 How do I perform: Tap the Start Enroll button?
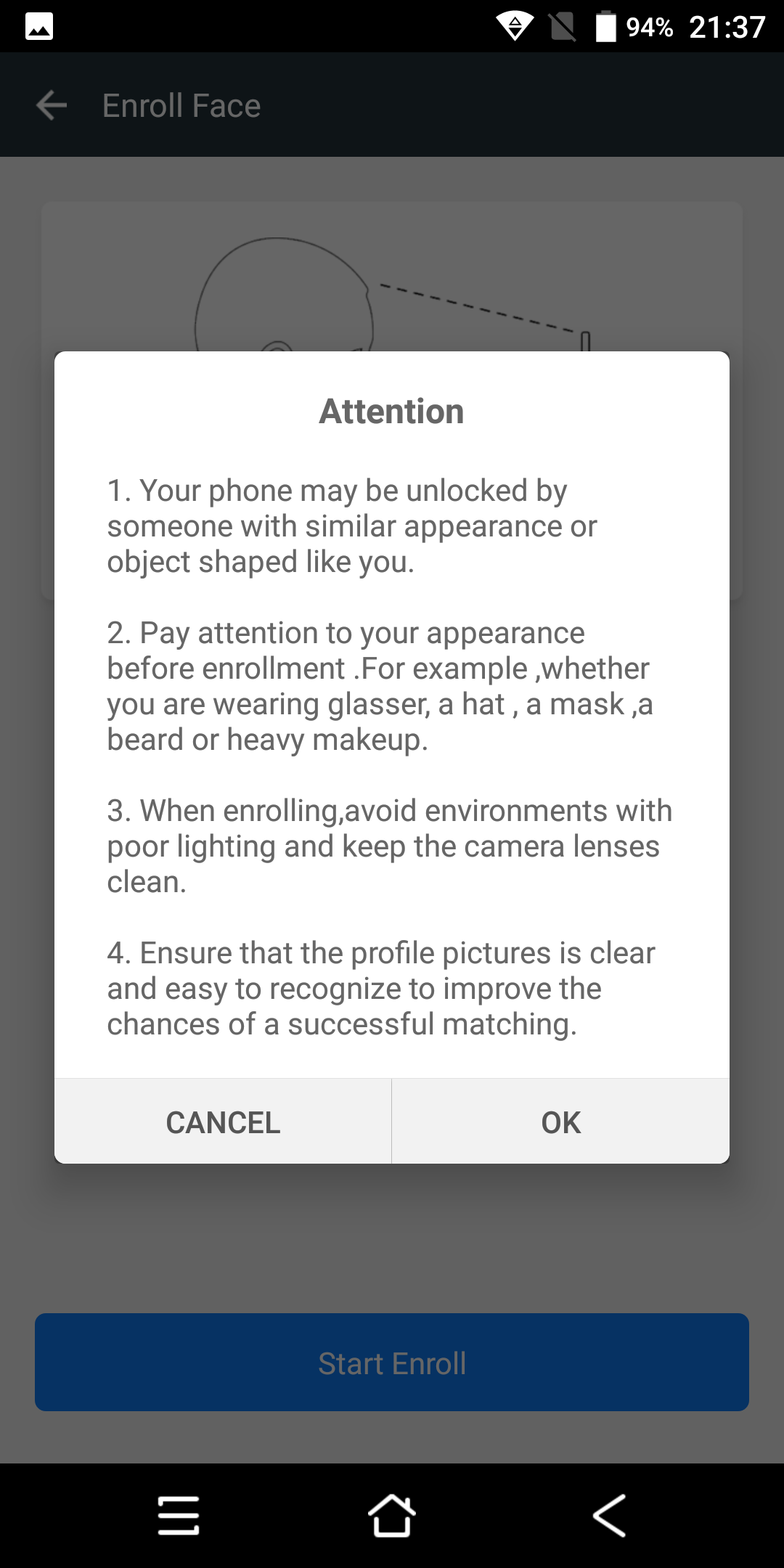point(392,1363)
